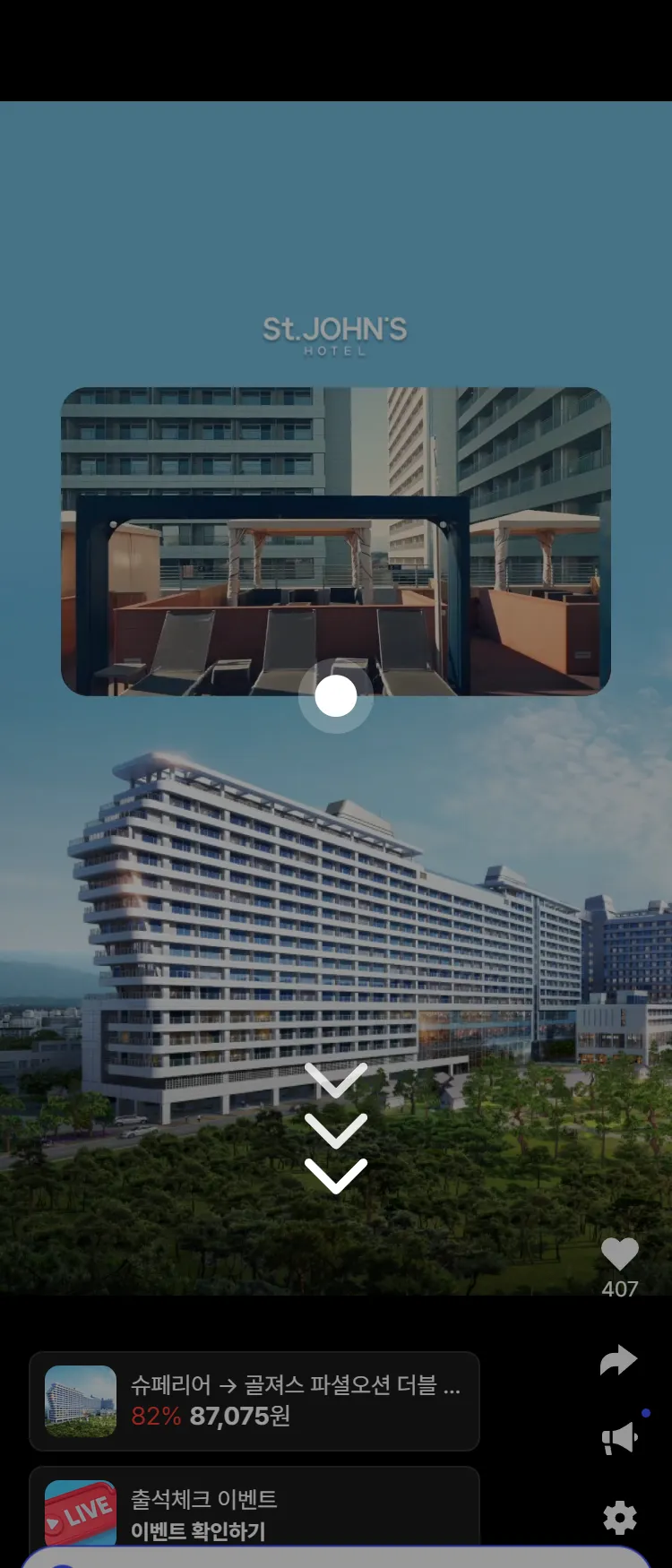Open the megaphone announcements icon
Viewport: 672px width, 1568px height.
[x=619, y=1439]
